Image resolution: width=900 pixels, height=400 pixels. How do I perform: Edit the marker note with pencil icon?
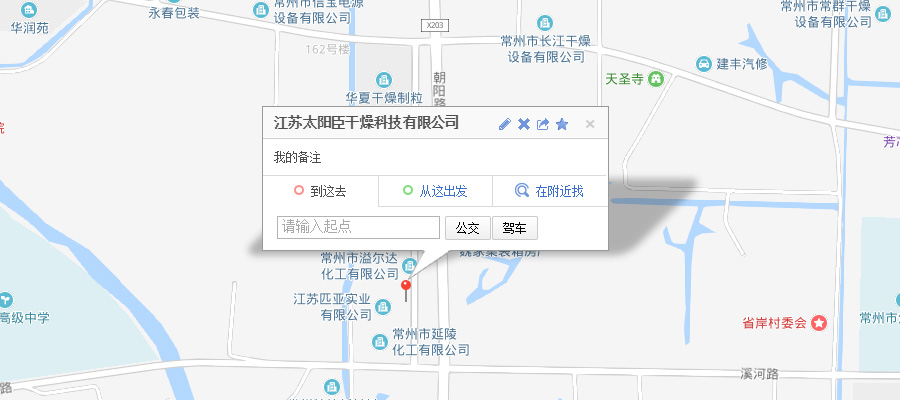(504, 124)
